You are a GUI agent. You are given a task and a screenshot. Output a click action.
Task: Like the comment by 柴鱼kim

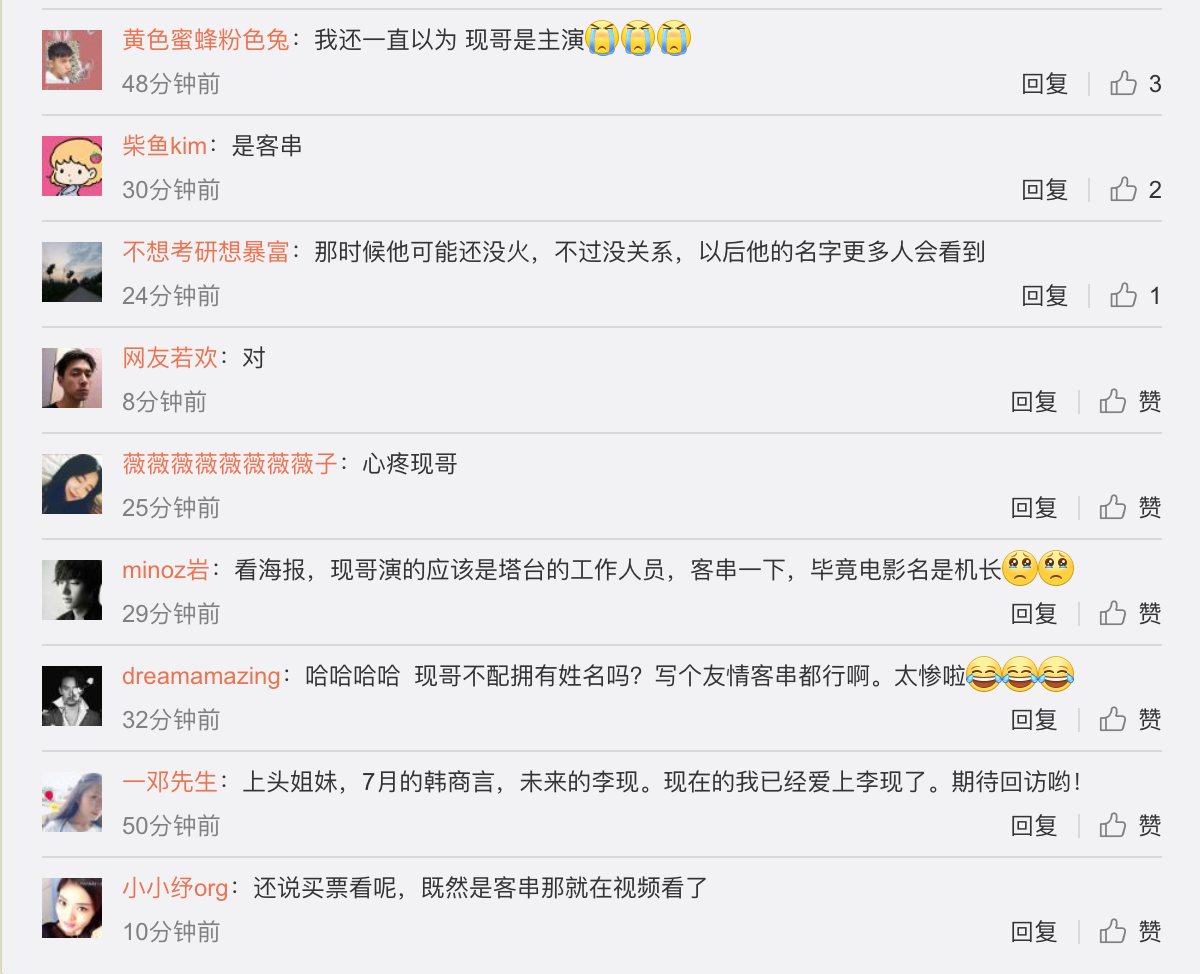point(1135,190)
